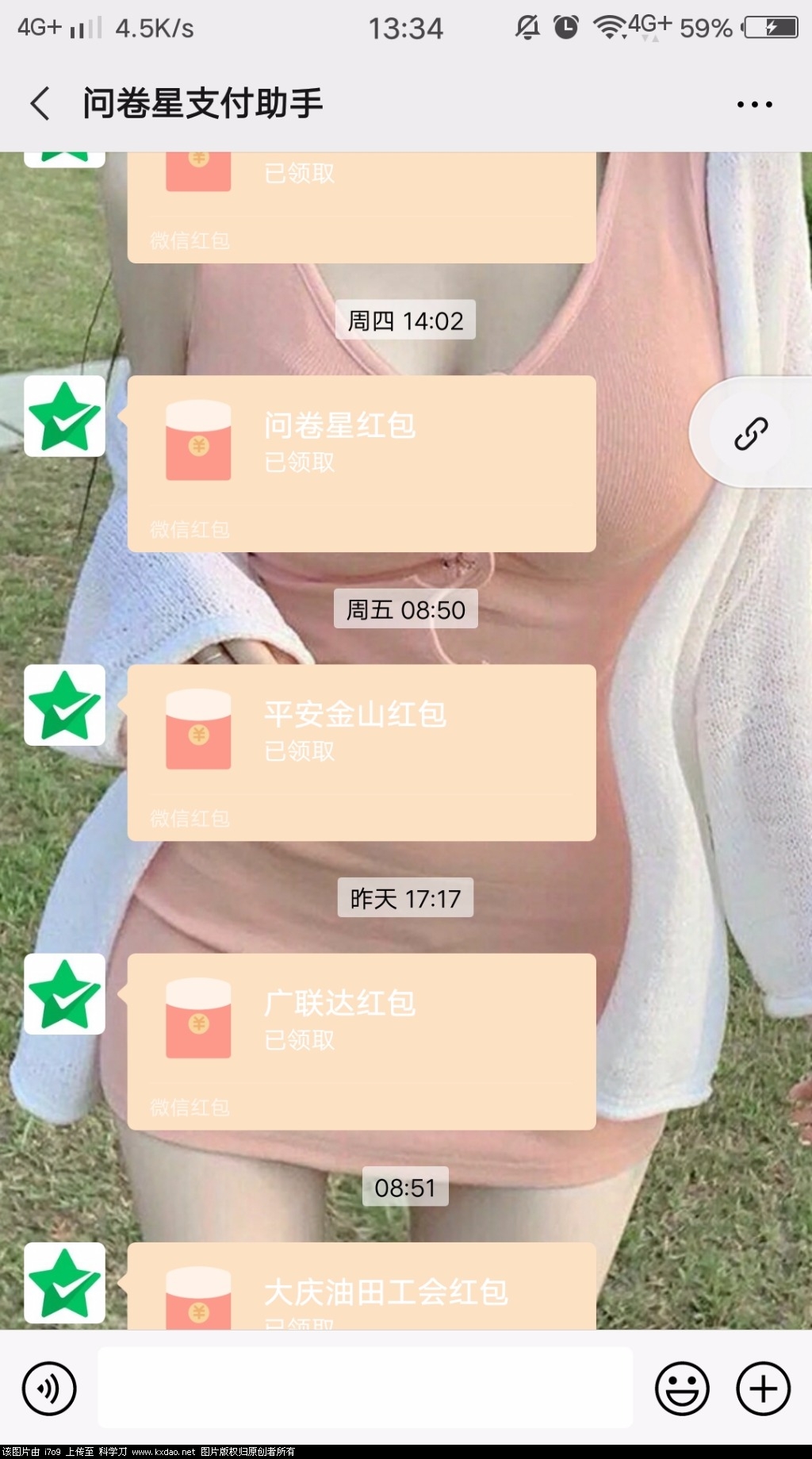Tap the floating link button
812x1459 pixels.
pyautogui.click(x=750, y=433)
